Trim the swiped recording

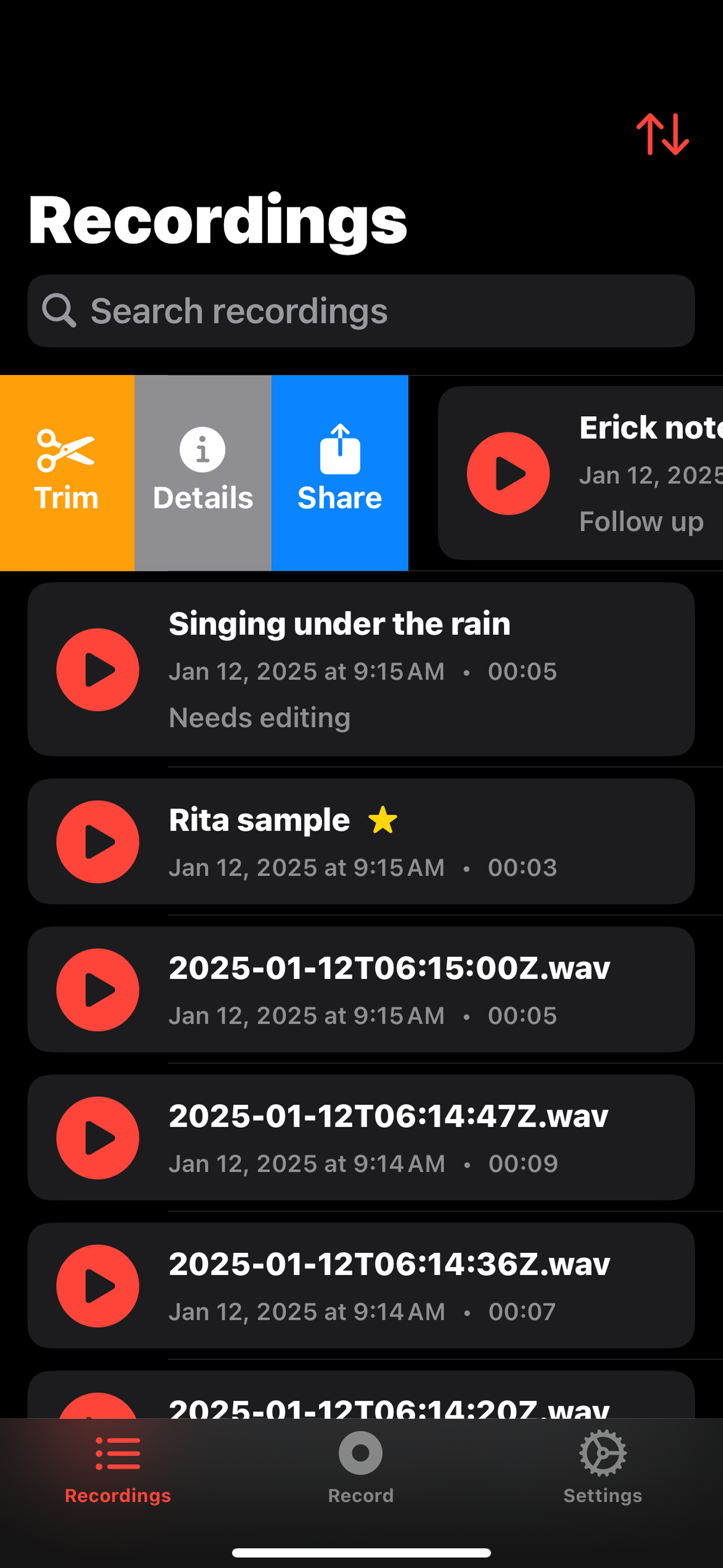(66, 473)
